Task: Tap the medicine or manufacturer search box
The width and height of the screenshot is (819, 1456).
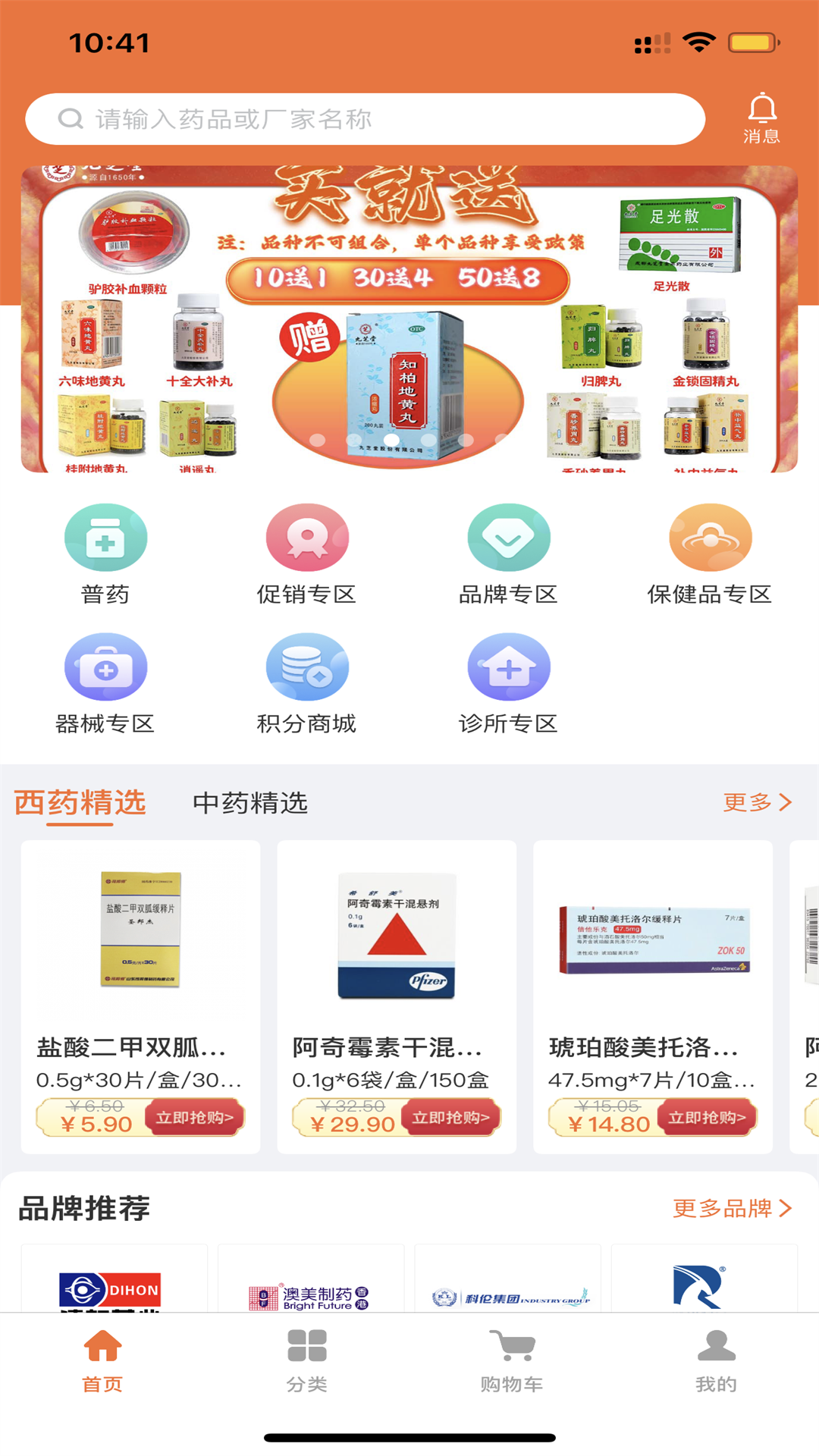Action: [x=364, y=119]
